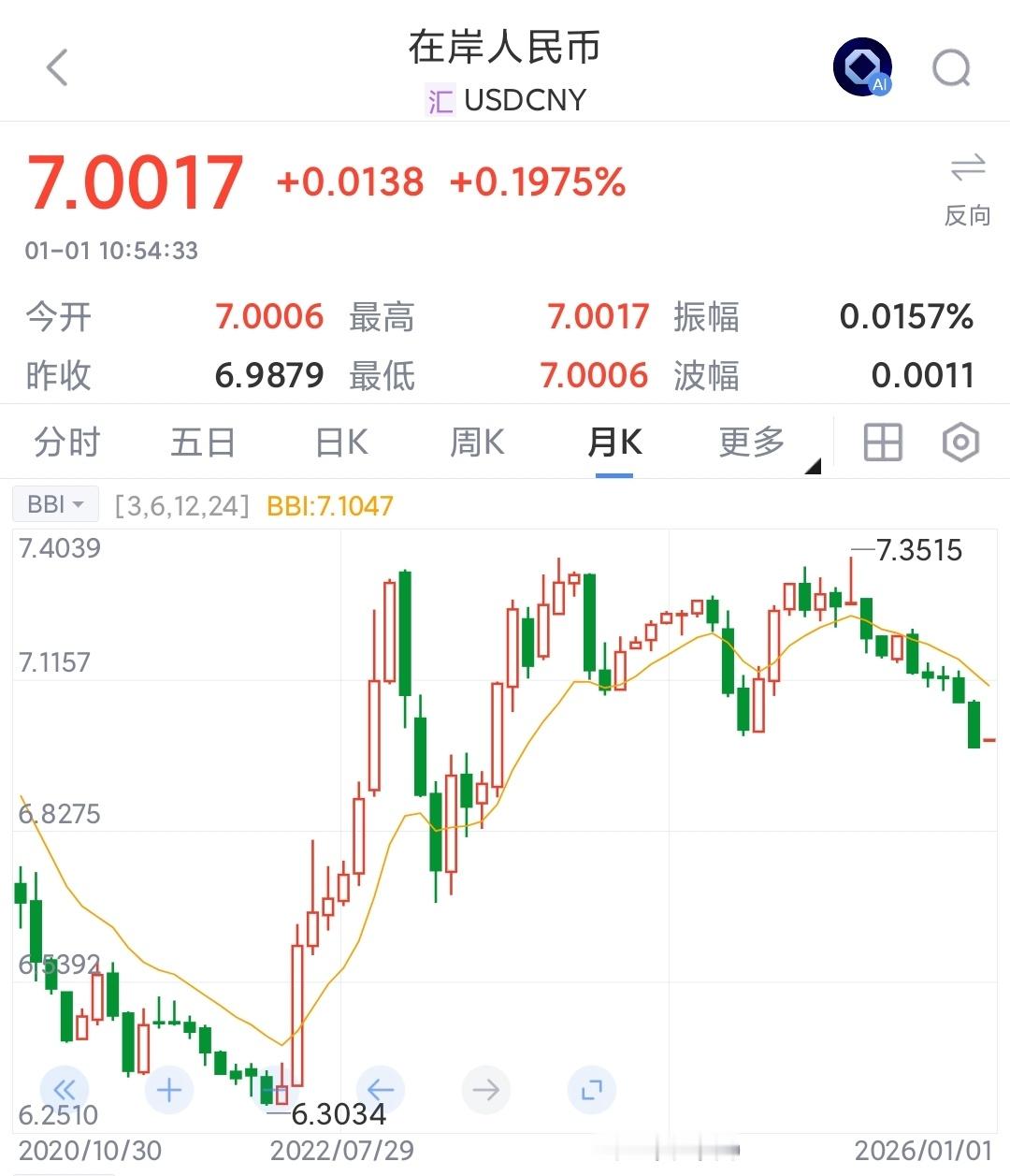
Task: Switch to the 日K tab
Action: (x=339, y=442)
